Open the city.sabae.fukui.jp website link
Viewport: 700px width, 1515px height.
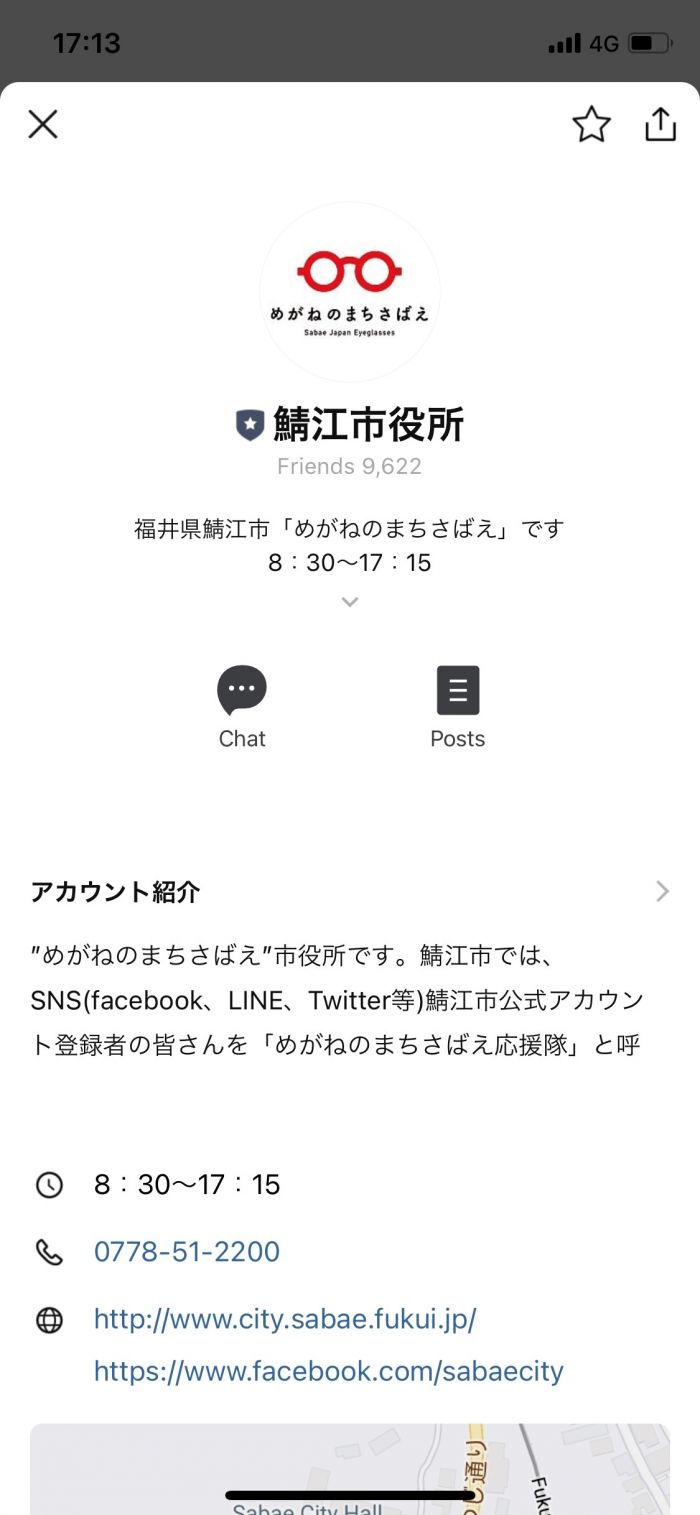(x=285, y=1319)
